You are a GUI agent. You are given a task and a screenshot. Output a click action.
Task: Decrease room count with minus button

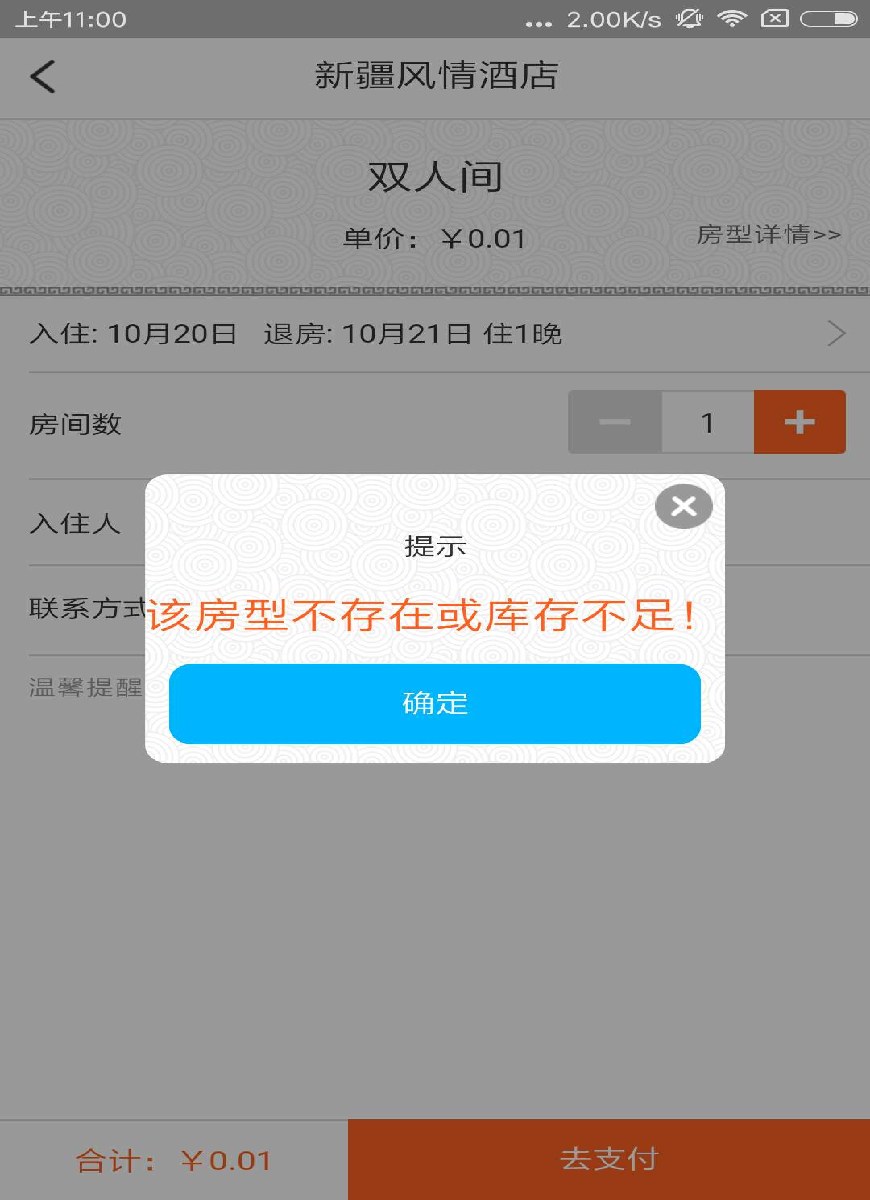(614, 422)
